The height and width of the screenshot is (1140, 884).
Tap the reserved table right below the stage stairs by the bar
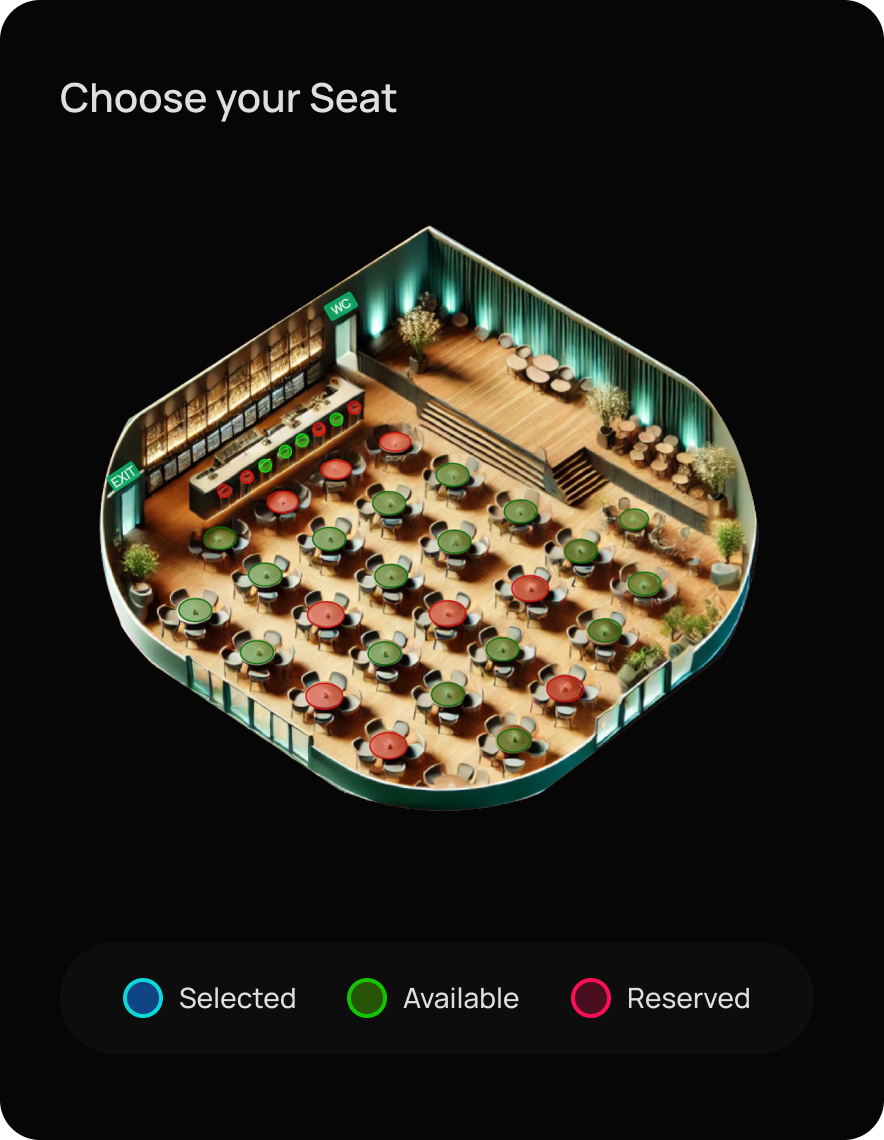tap(395, 441)
